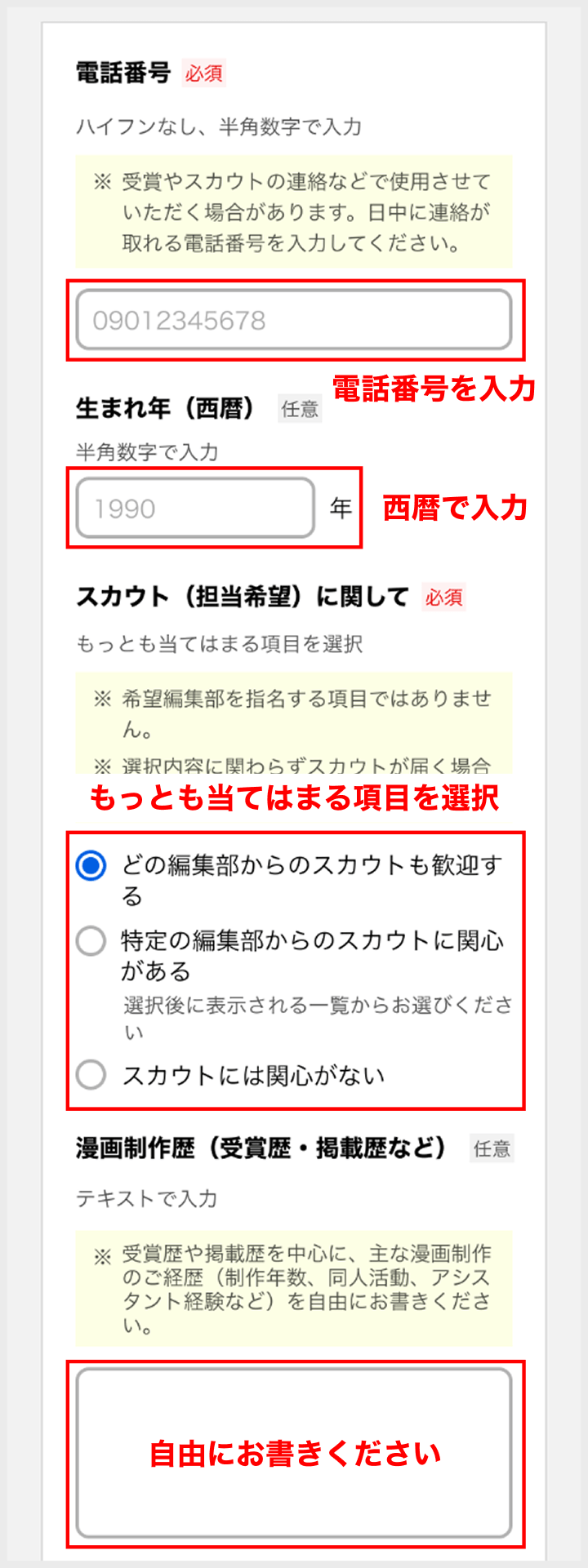Click the yellow phone number usage notice box
The height and width of the screenshot is (1568, 588).
[294, 212]
